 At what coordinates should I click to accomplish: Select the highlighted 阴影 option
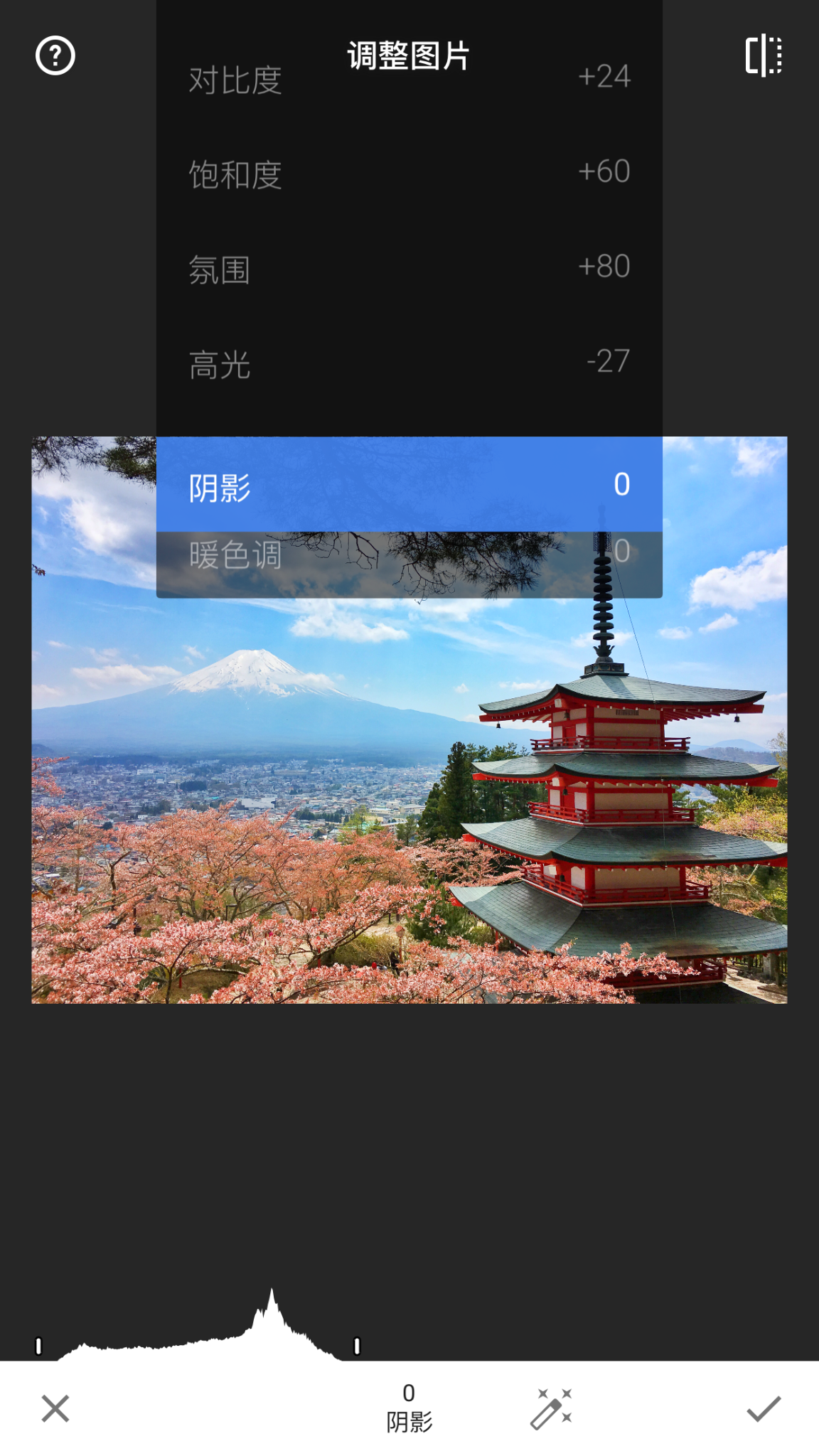(x=409, y=486)
